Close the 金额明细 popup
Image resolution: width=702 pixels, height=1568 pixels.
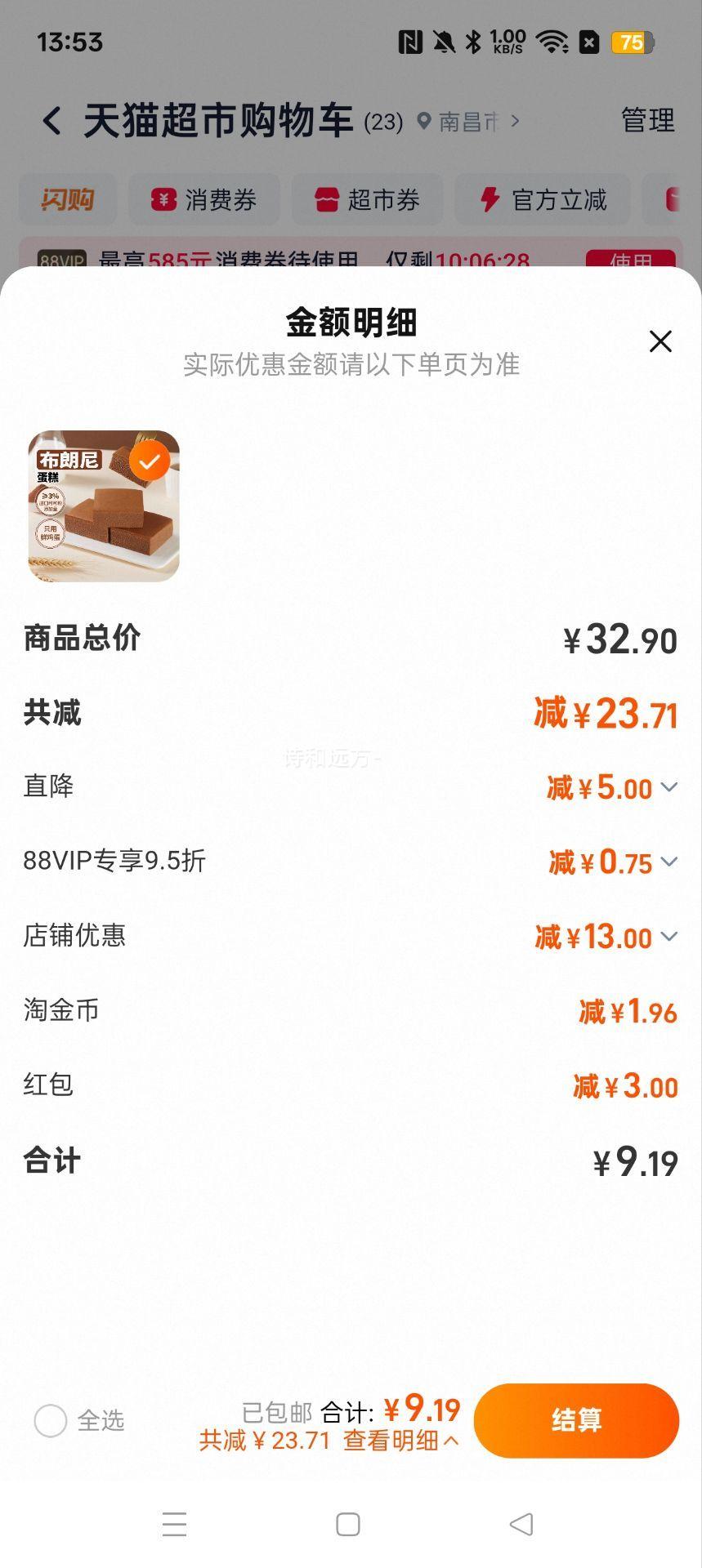pos(660,342)
